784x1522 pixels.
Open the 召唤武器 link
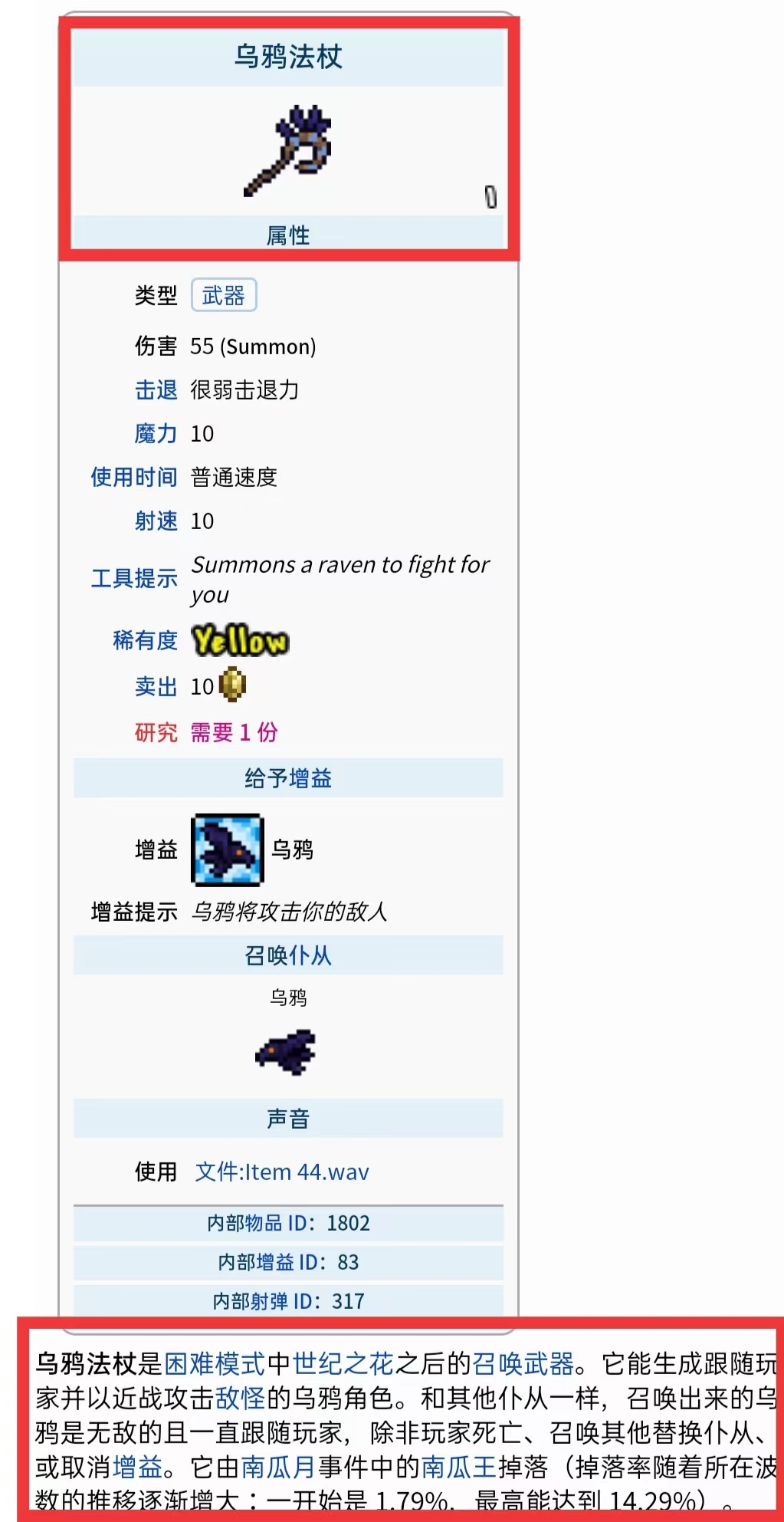pos(524,1364)
